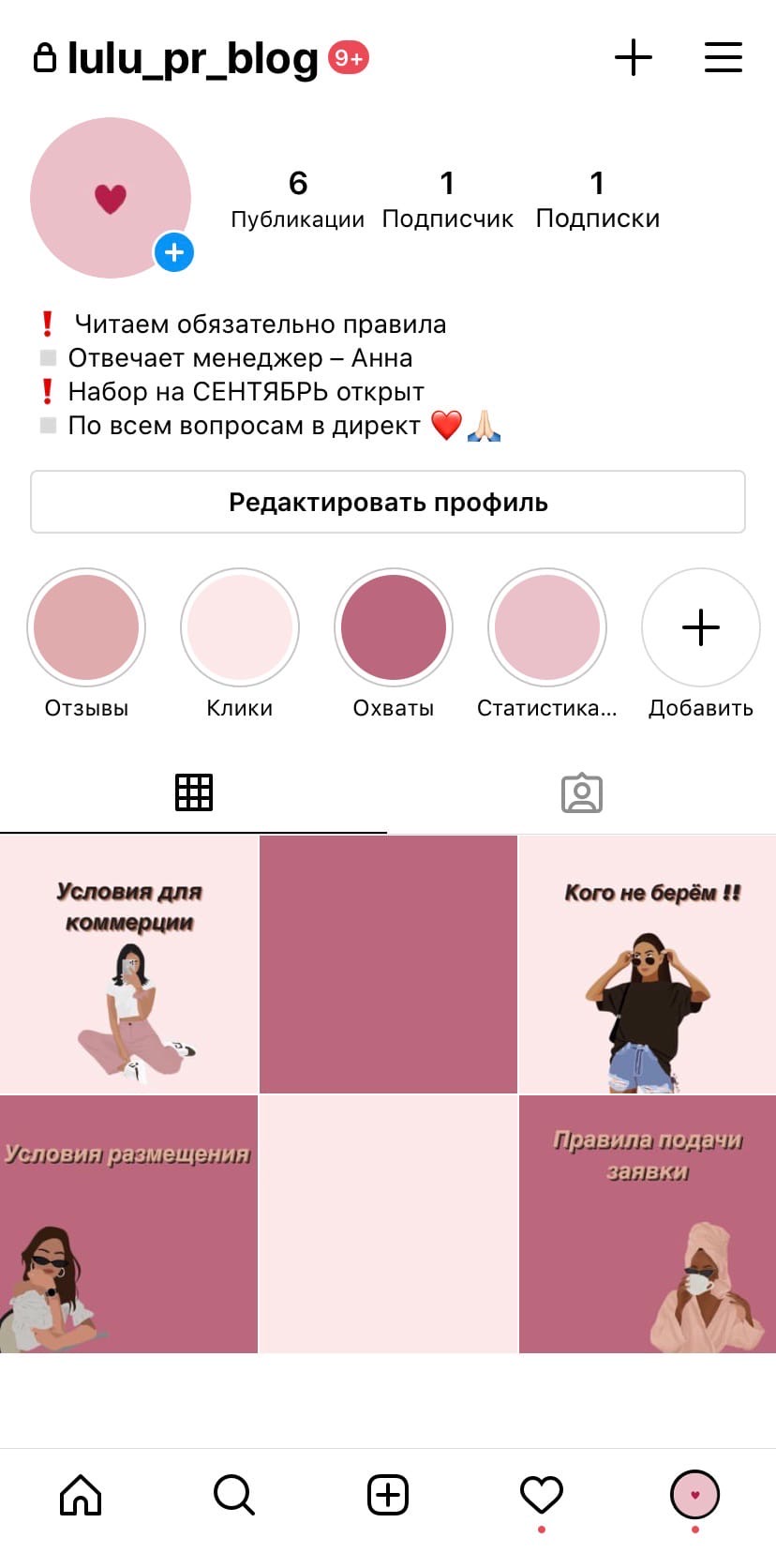The image size is (776, 1568).
Task: Open the Клики highlight
Action: [x=240, y=627]
